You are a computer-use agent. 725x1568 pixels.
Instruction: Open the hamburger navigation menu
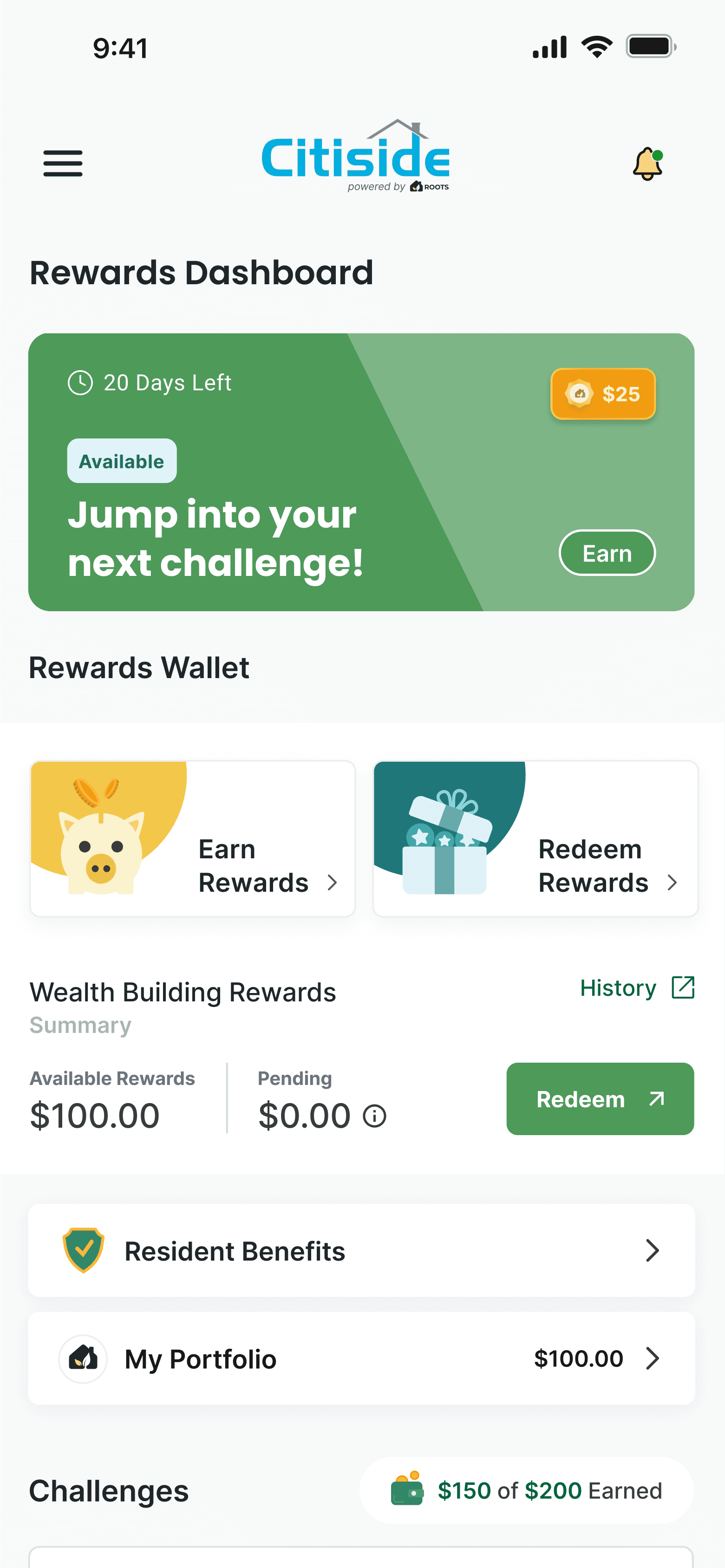tap(63, 163)
